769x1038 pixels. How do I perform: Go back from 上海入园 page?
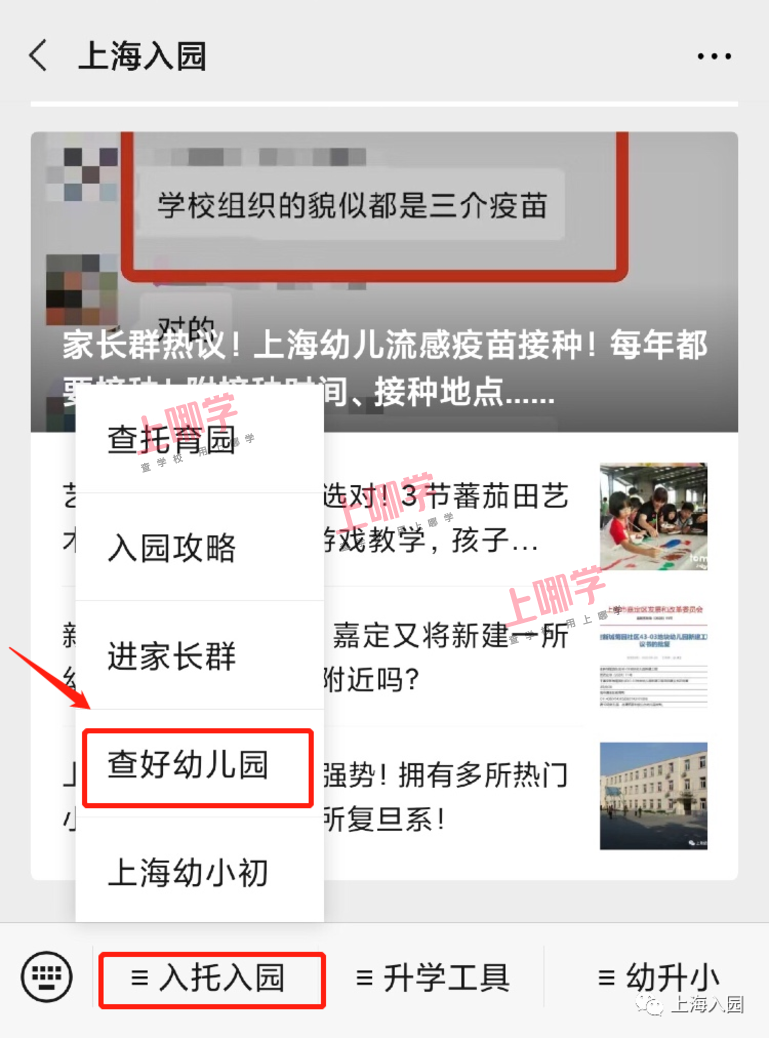point(38,56)
